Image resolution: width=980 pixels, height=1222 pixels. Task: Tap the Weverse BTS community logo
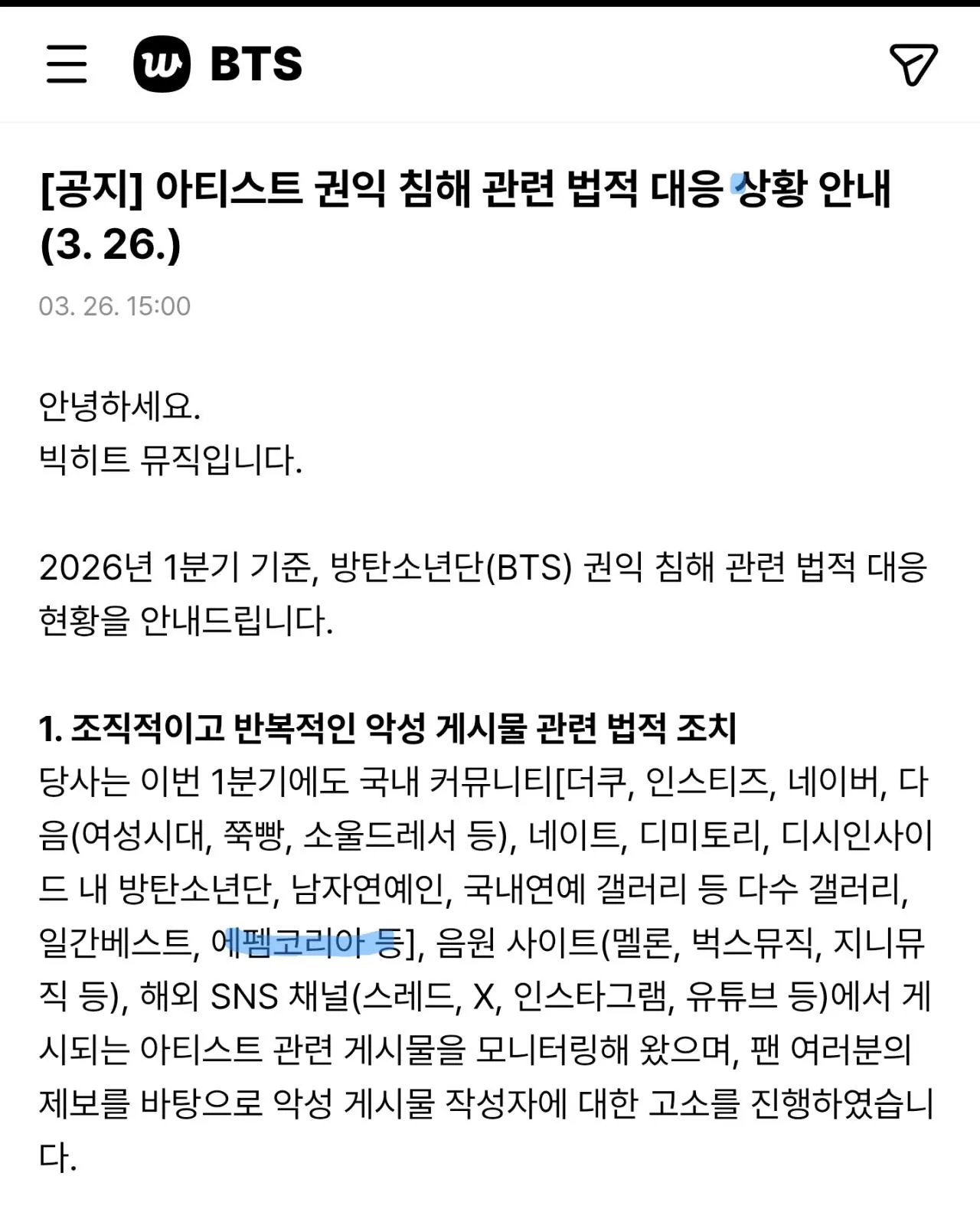(217, 64)
